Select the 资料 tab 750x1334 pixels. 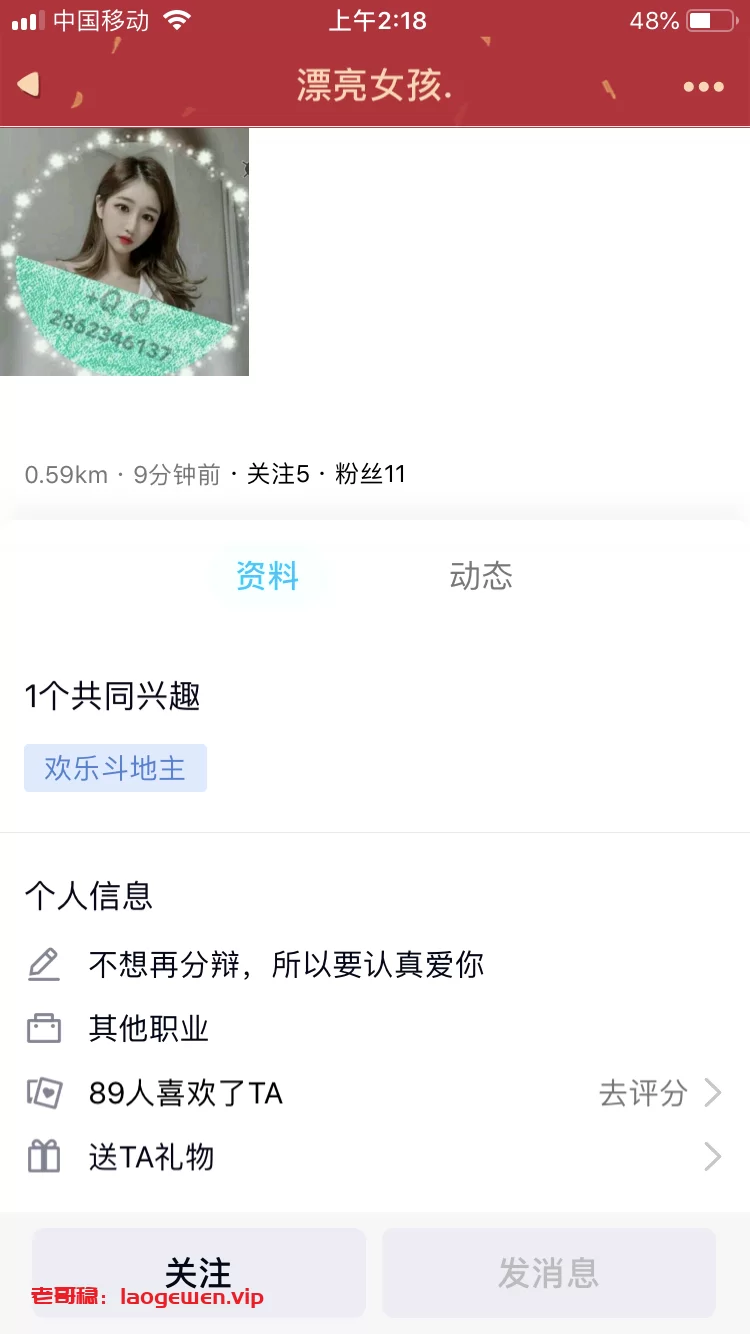(267, 576)
